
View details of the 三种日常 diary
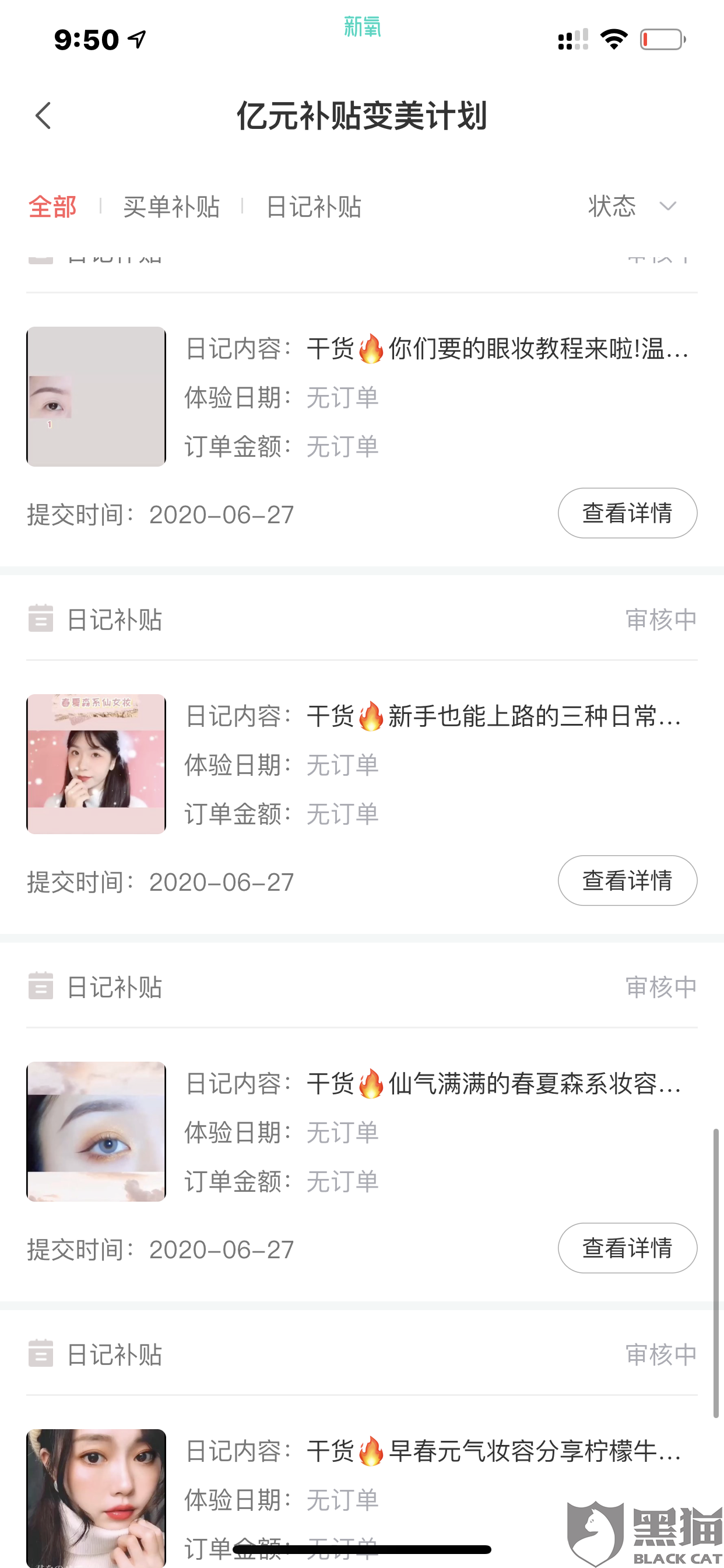(627, 881)
